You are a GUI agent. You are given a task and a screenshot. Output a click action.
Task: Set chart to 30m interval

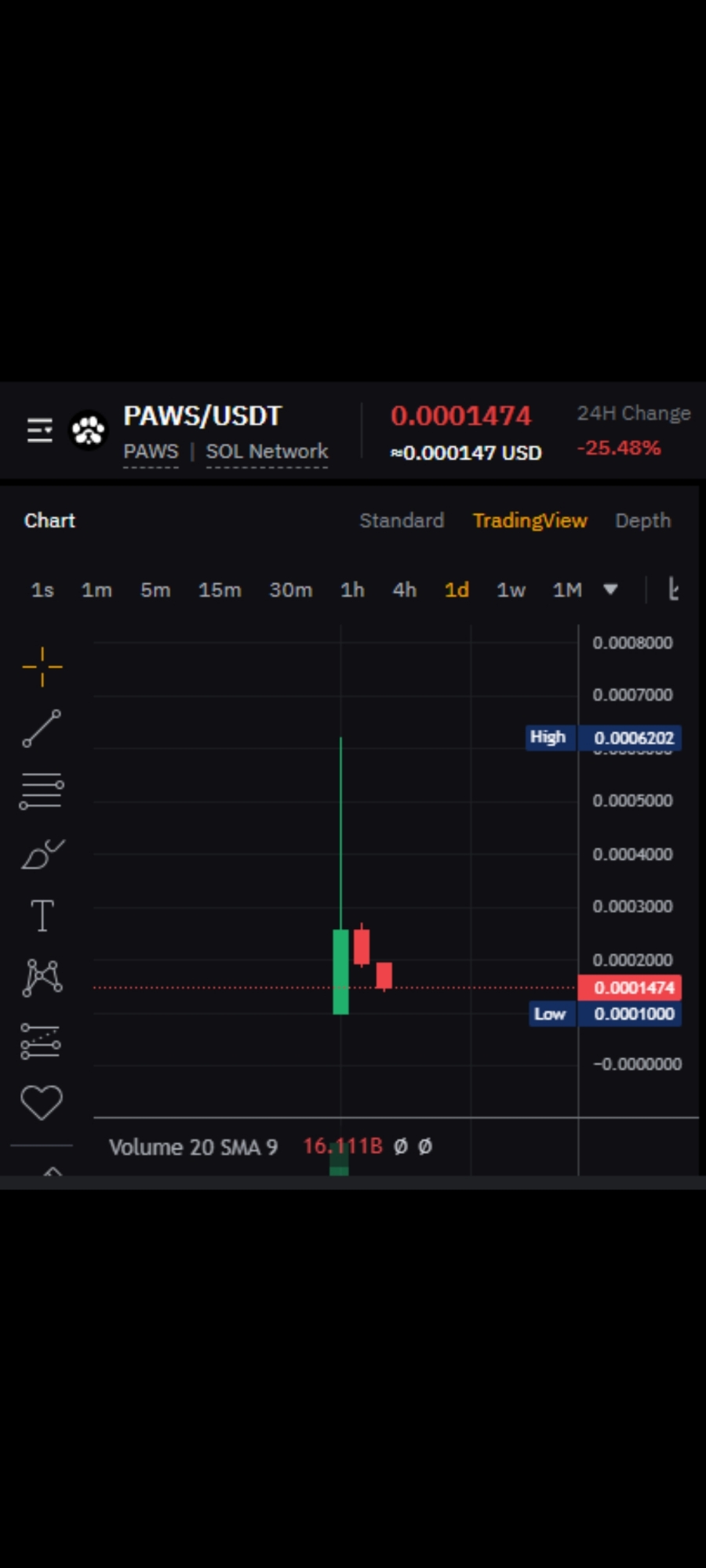290,590
